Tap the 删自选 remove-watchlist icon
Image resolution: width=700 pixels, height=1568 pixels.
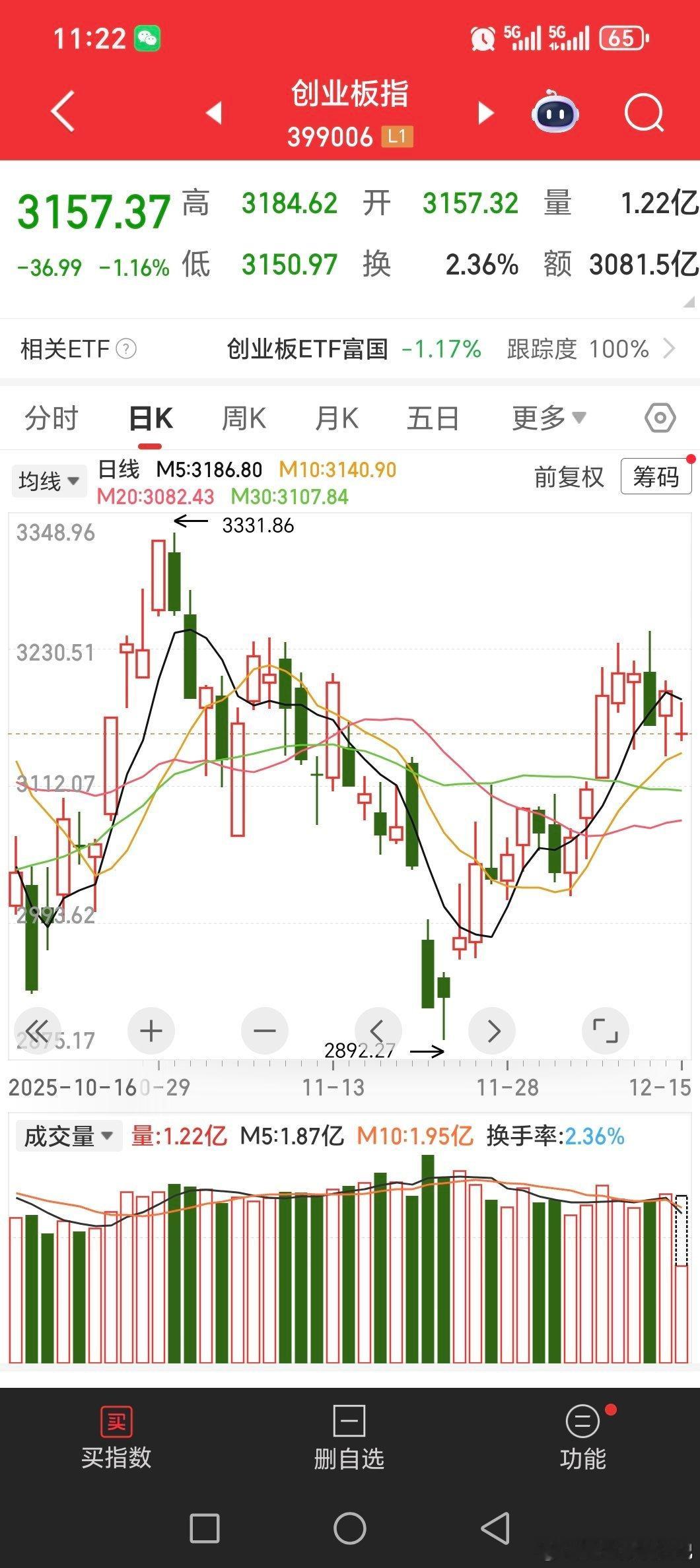coord(349,1424)
